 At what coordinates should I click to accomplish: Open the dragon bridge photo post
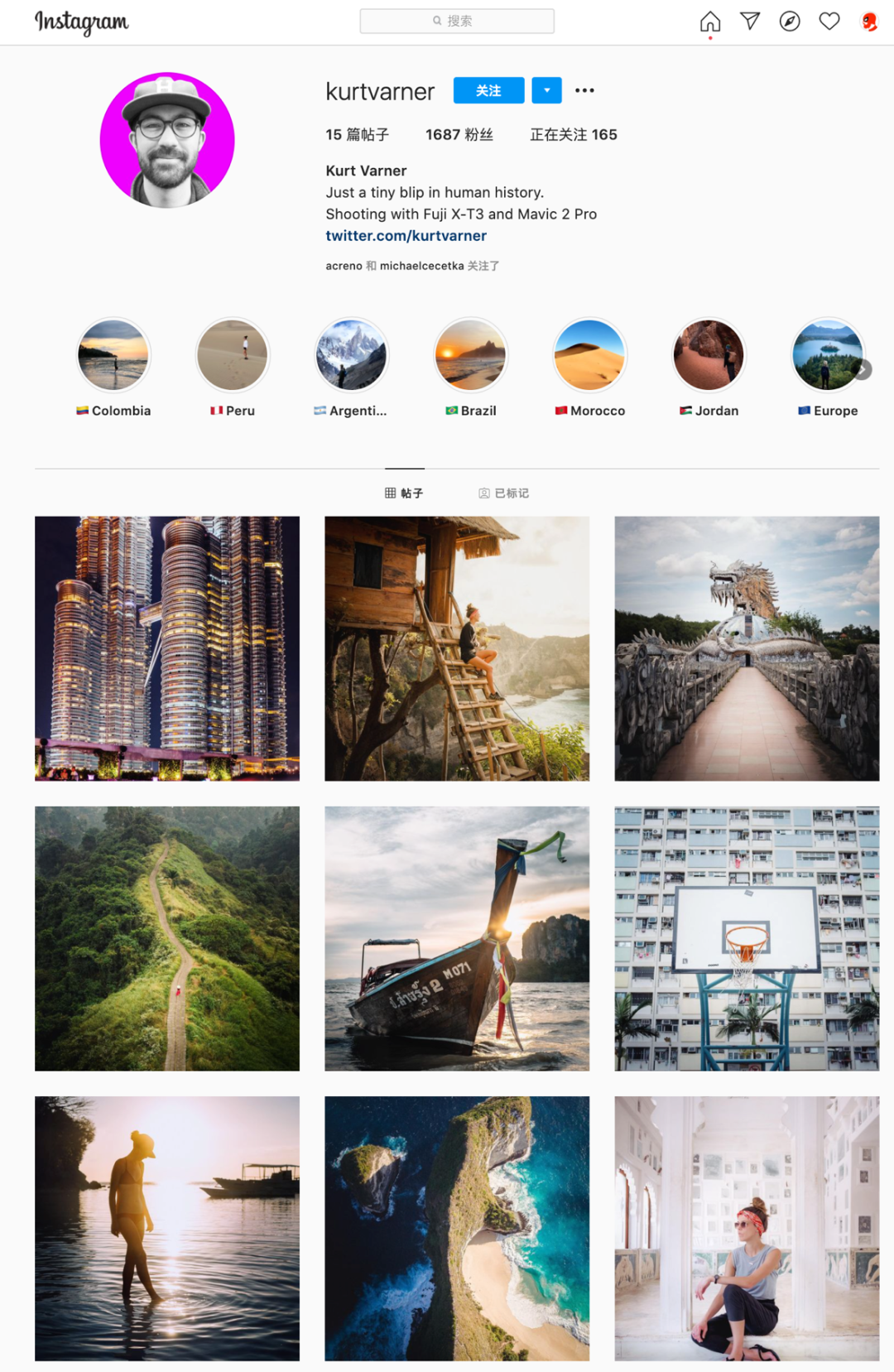click(747, 648)
